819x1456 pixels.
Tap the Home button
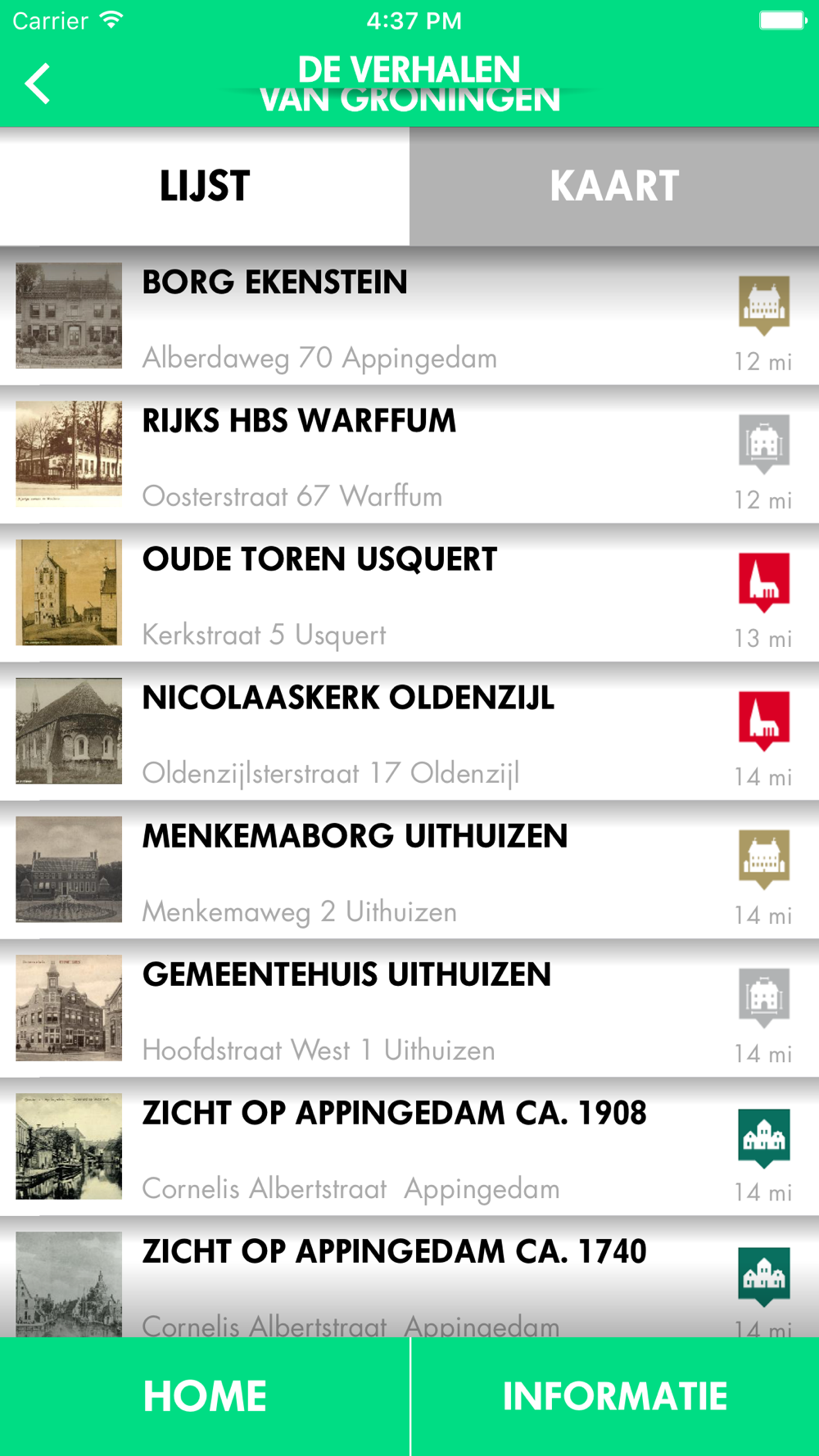(205, 1396)
